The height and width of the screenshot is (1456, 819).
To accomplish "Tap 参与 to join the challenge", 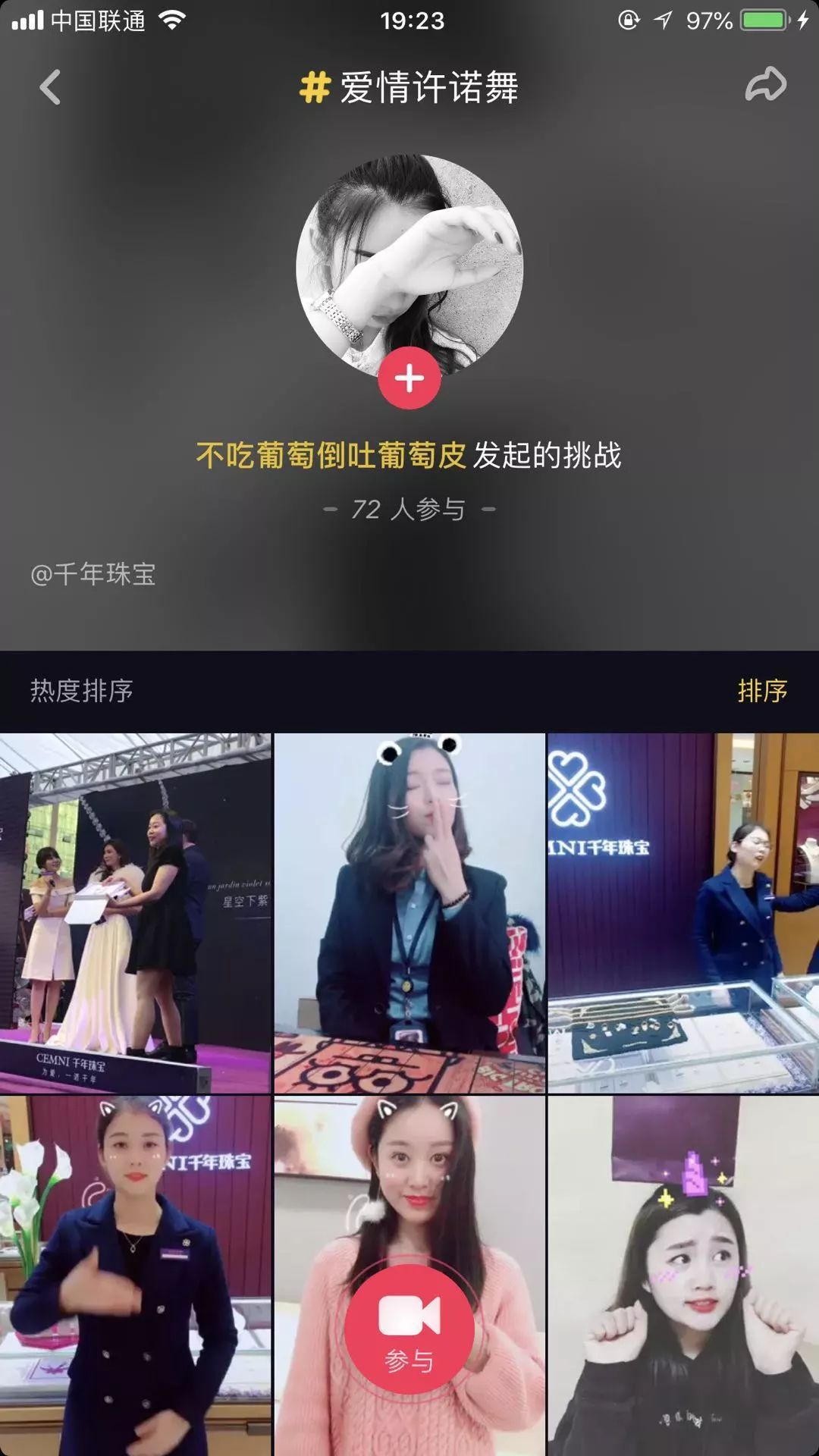I will (409, 1330).
